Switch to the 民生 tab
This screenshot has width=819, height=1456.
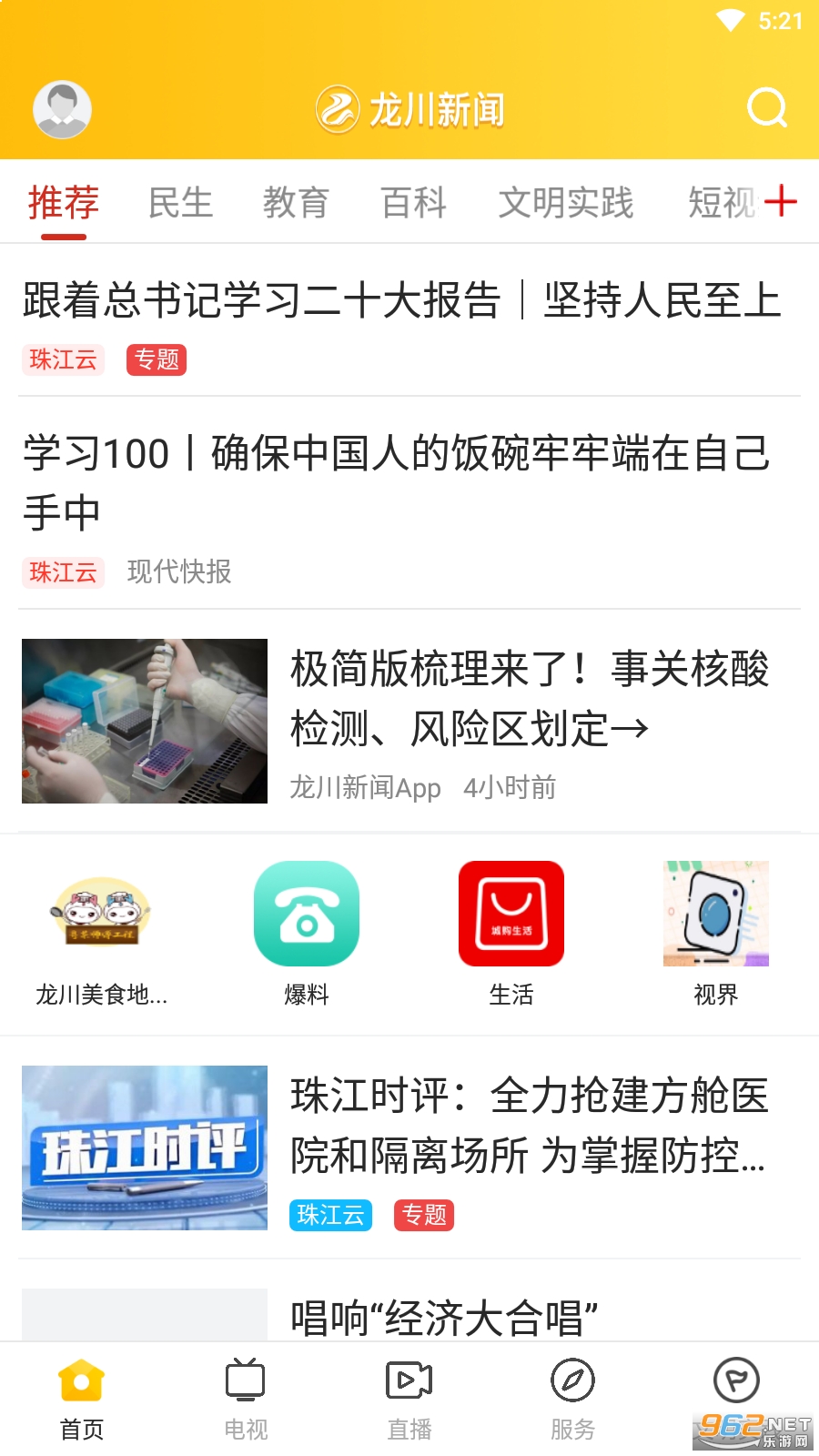[x=180, y=202]
